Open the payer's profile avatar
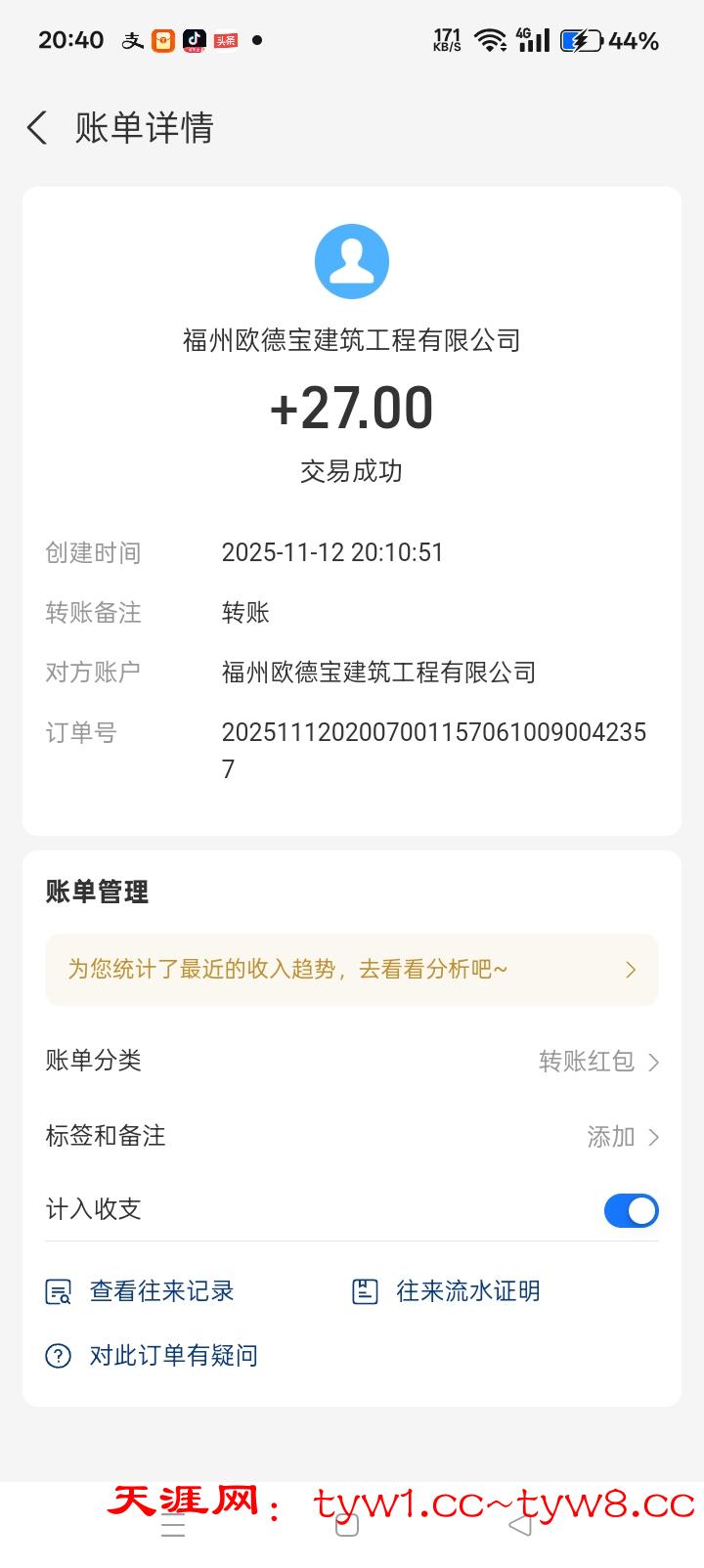The image size is (704, 1568). point(352,261)
